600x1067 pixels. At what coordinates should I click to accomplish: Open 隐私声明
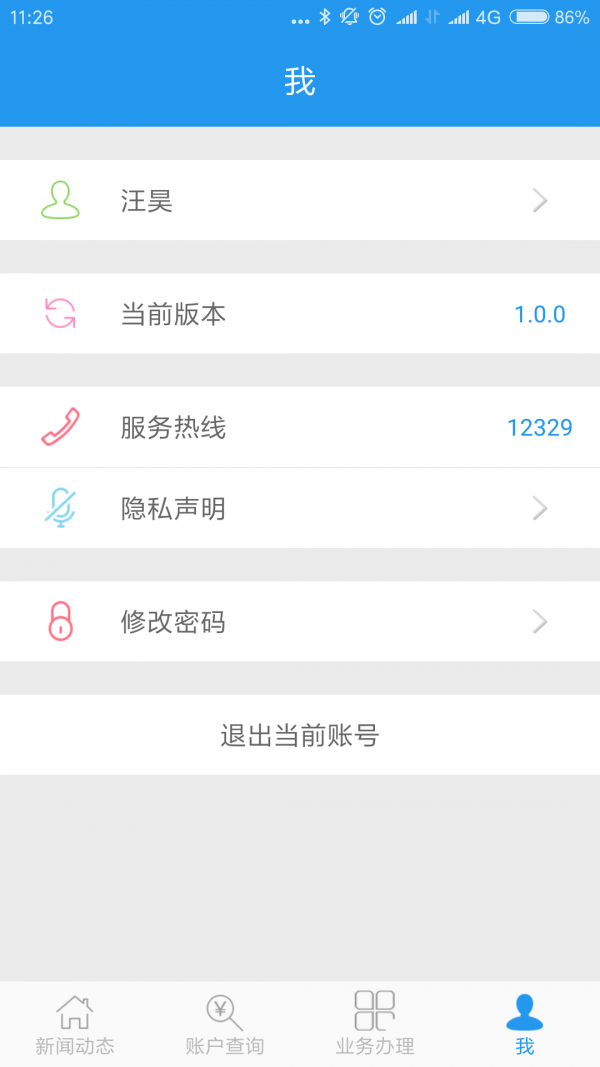click(x=300, y=508)
